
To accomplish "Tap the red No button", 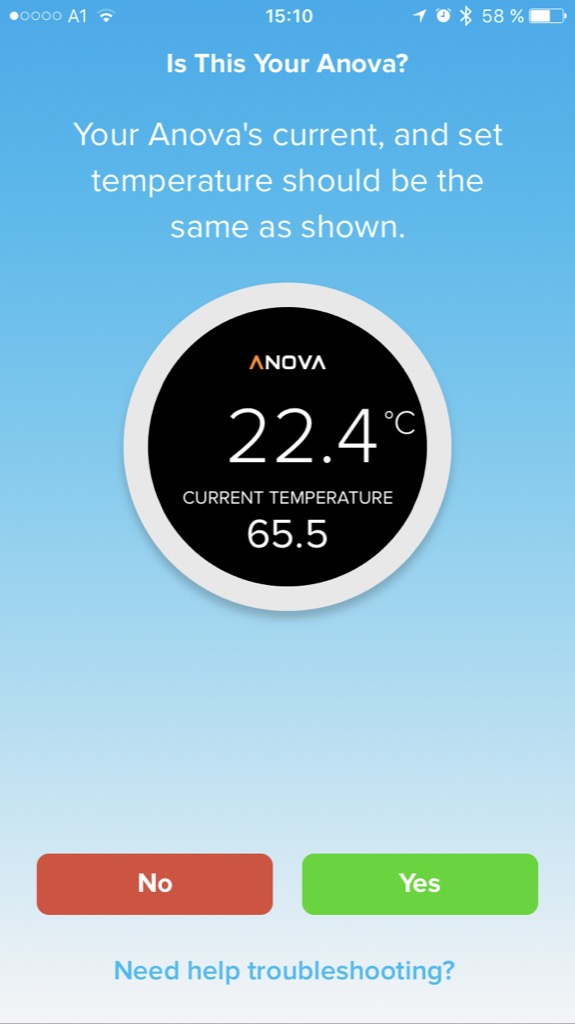I will [154, 884].
